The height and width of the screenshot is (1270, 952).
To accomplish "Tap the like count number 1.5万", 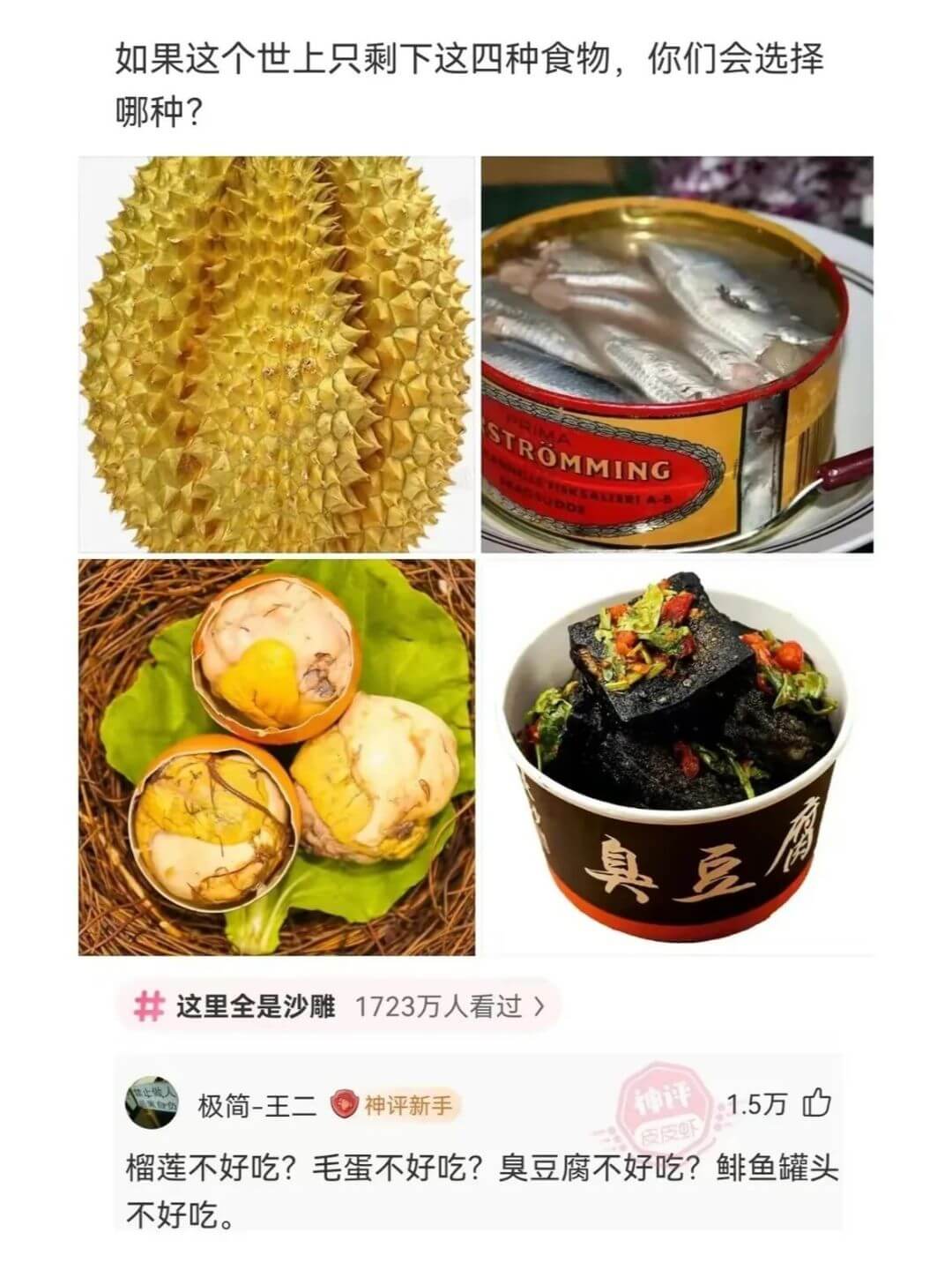I will (760, 1104).
